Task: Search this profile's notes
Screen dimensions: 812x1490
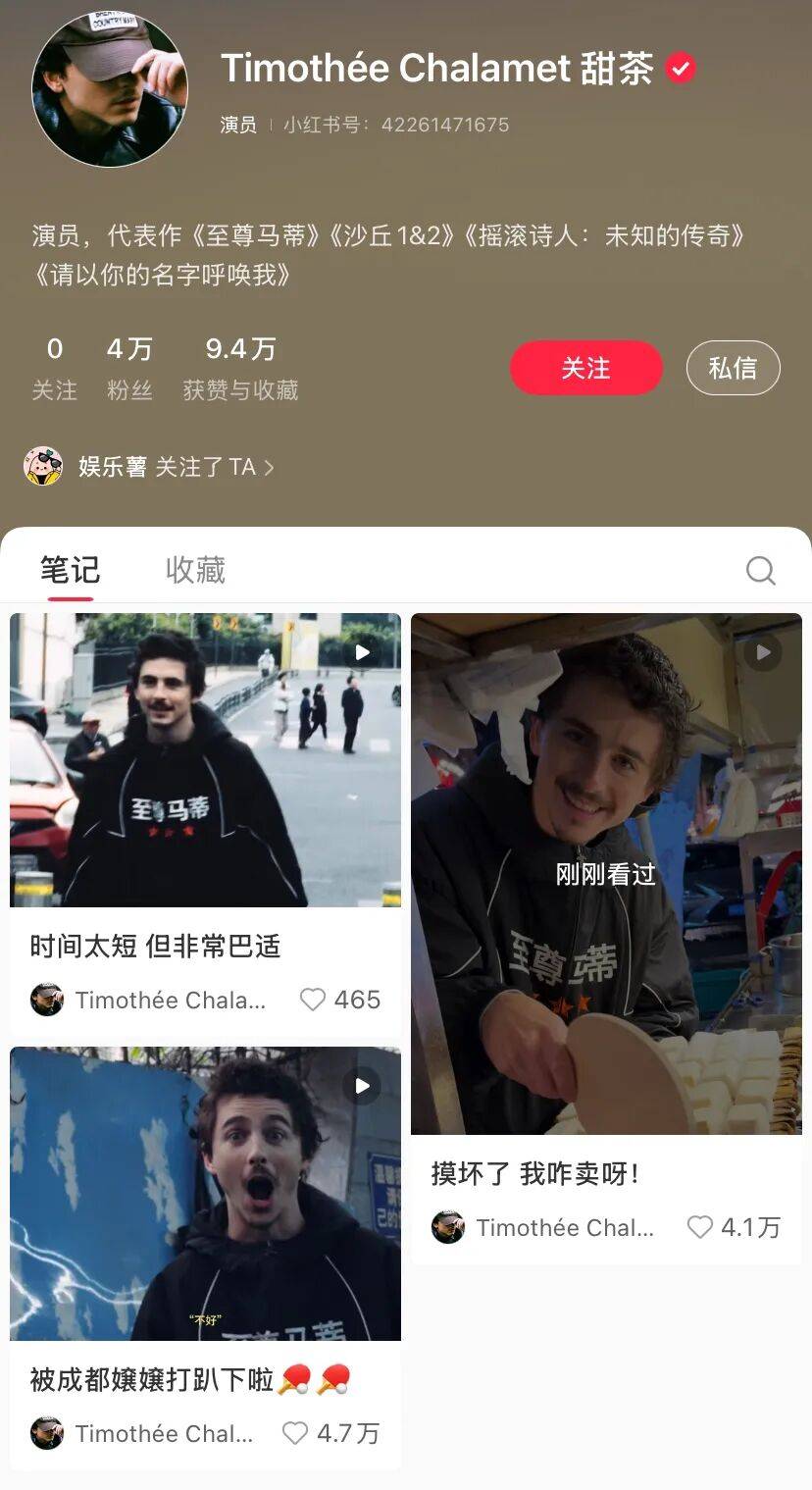Action: coord(760,570)
